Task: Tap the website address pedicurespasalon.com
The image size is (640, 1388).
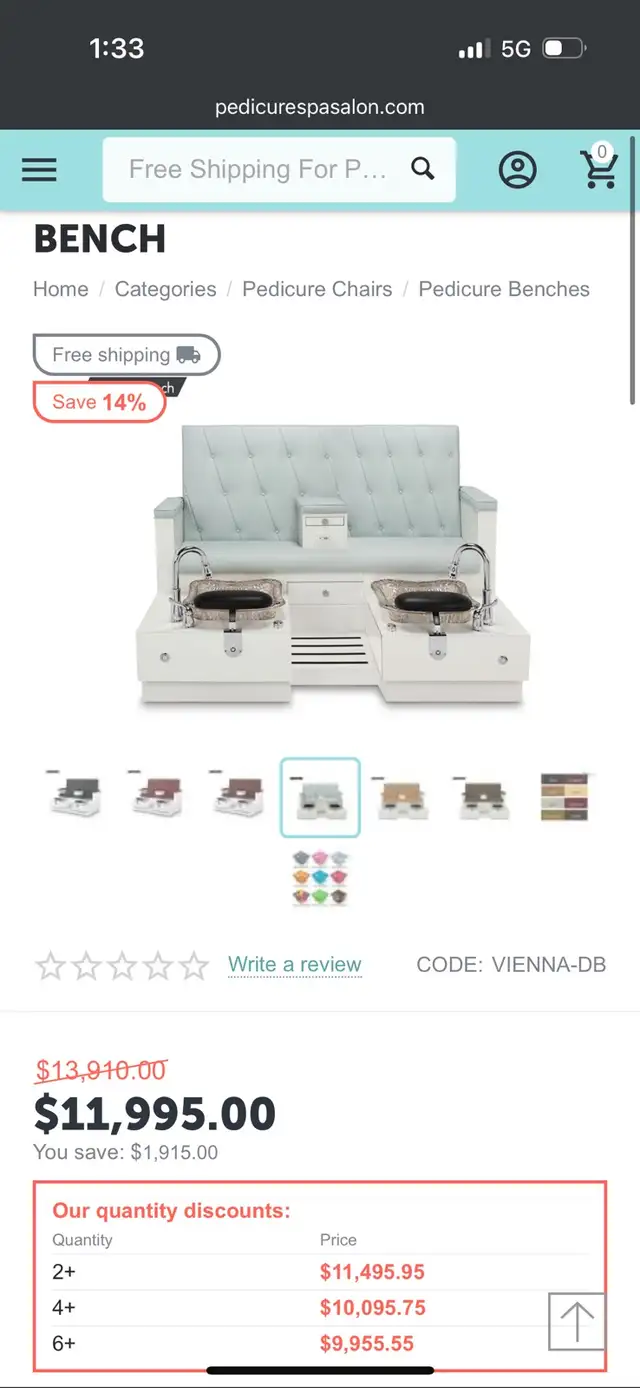Action: pyautogui.click(x=320, y=107)
